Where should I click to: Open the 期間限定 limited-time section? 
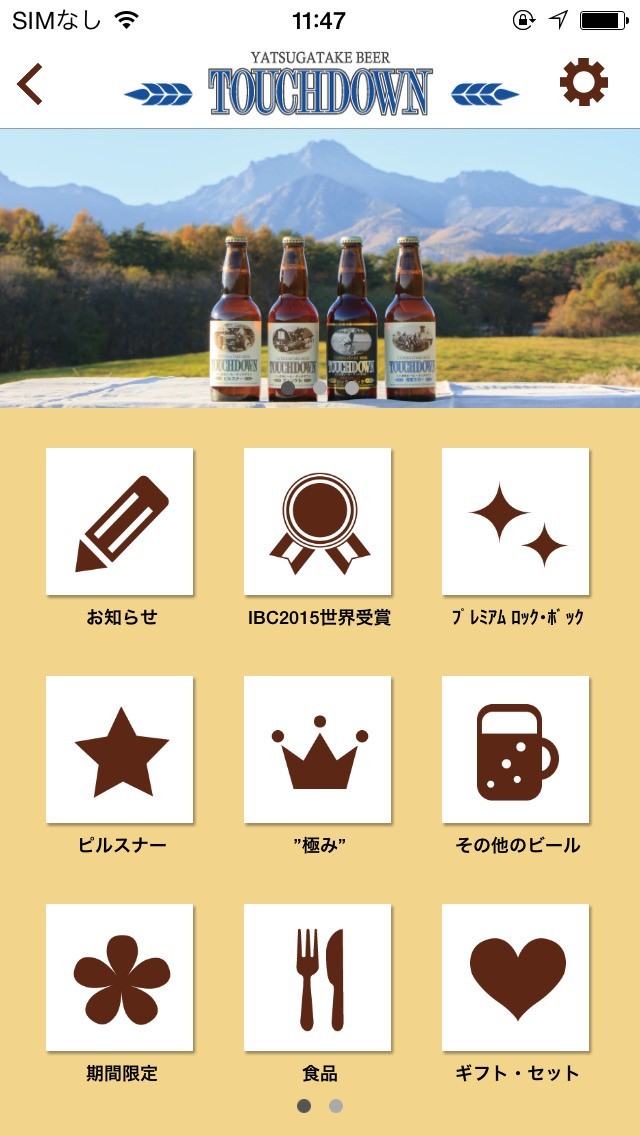(120, 978)
